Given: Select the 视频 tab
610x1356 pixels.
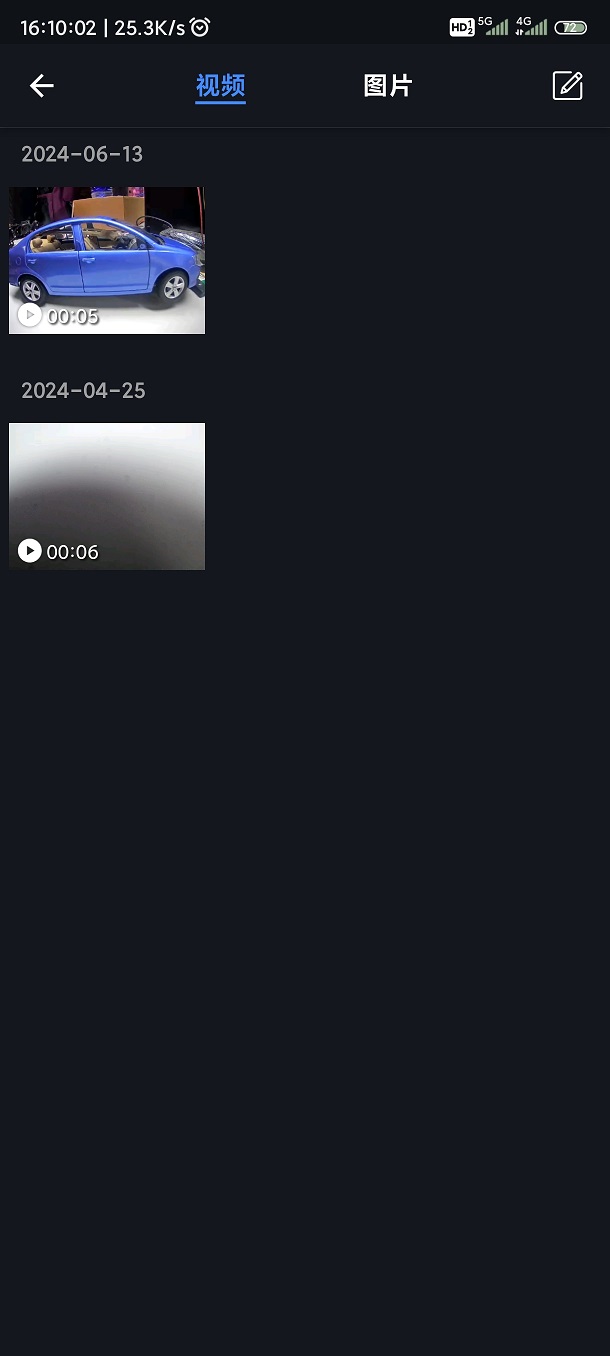Looking at the screenshot, I should [x=220, y=86].
